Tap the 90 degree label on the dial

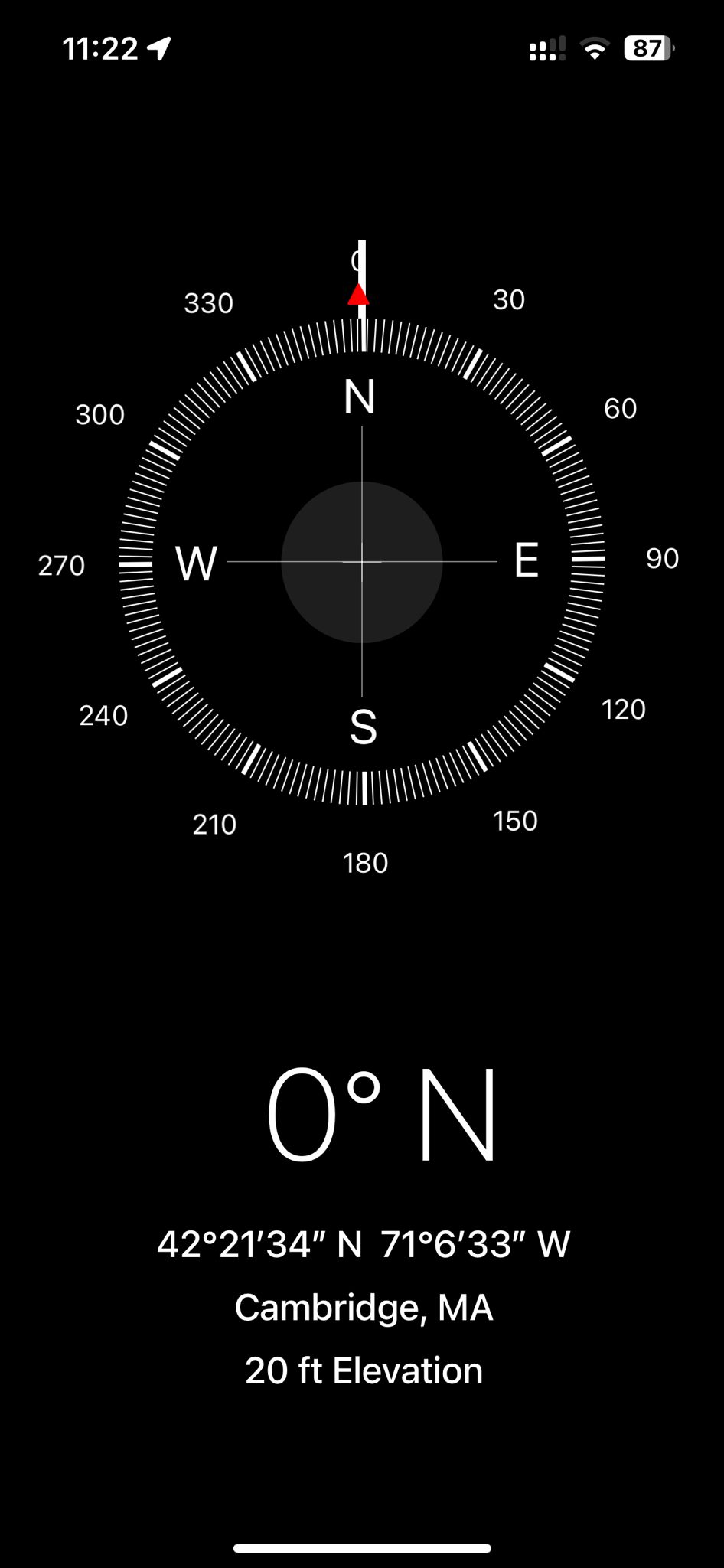click(661, 558)
